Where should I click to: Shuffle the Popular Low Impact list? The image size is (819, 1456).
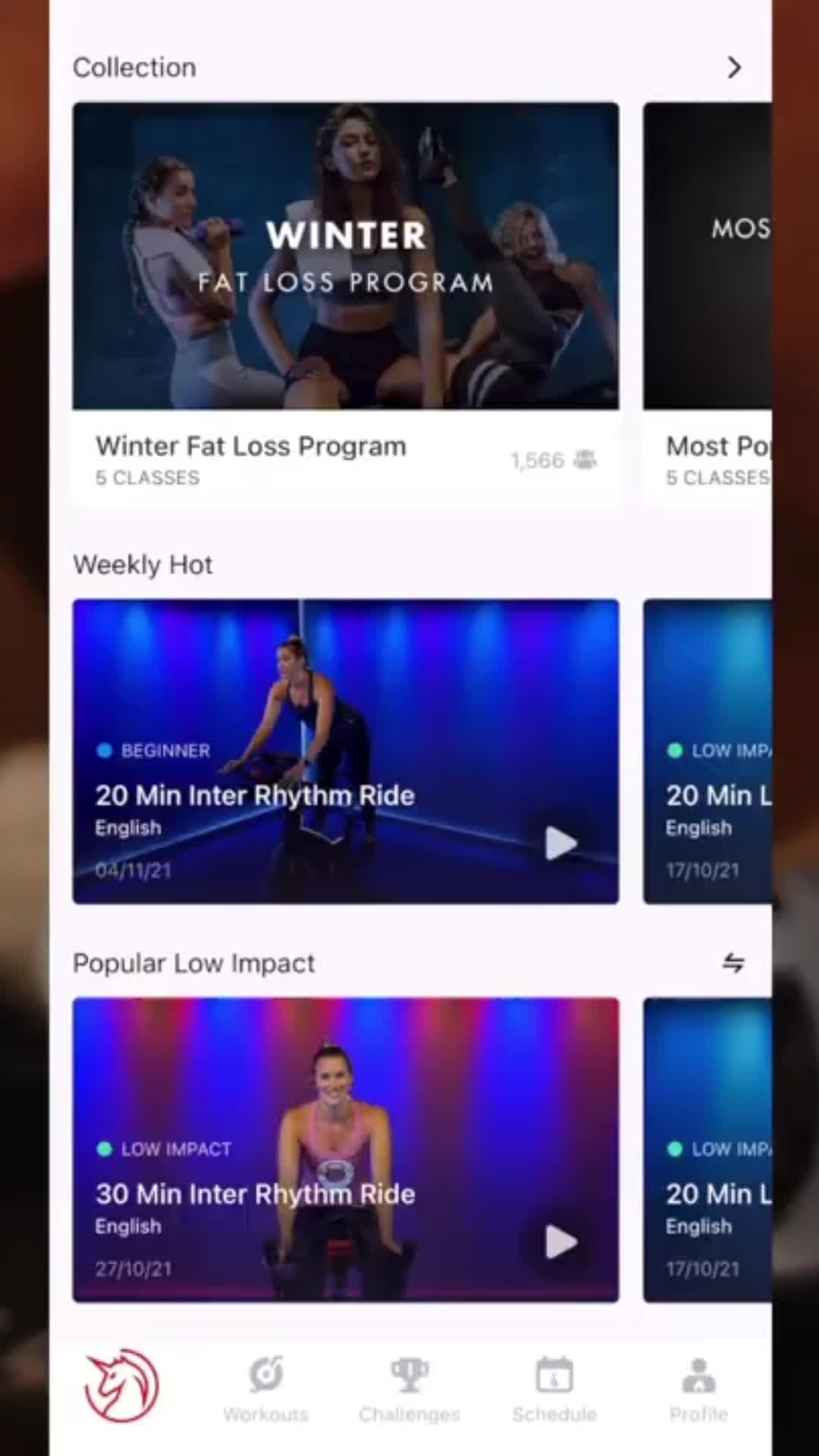733,963
